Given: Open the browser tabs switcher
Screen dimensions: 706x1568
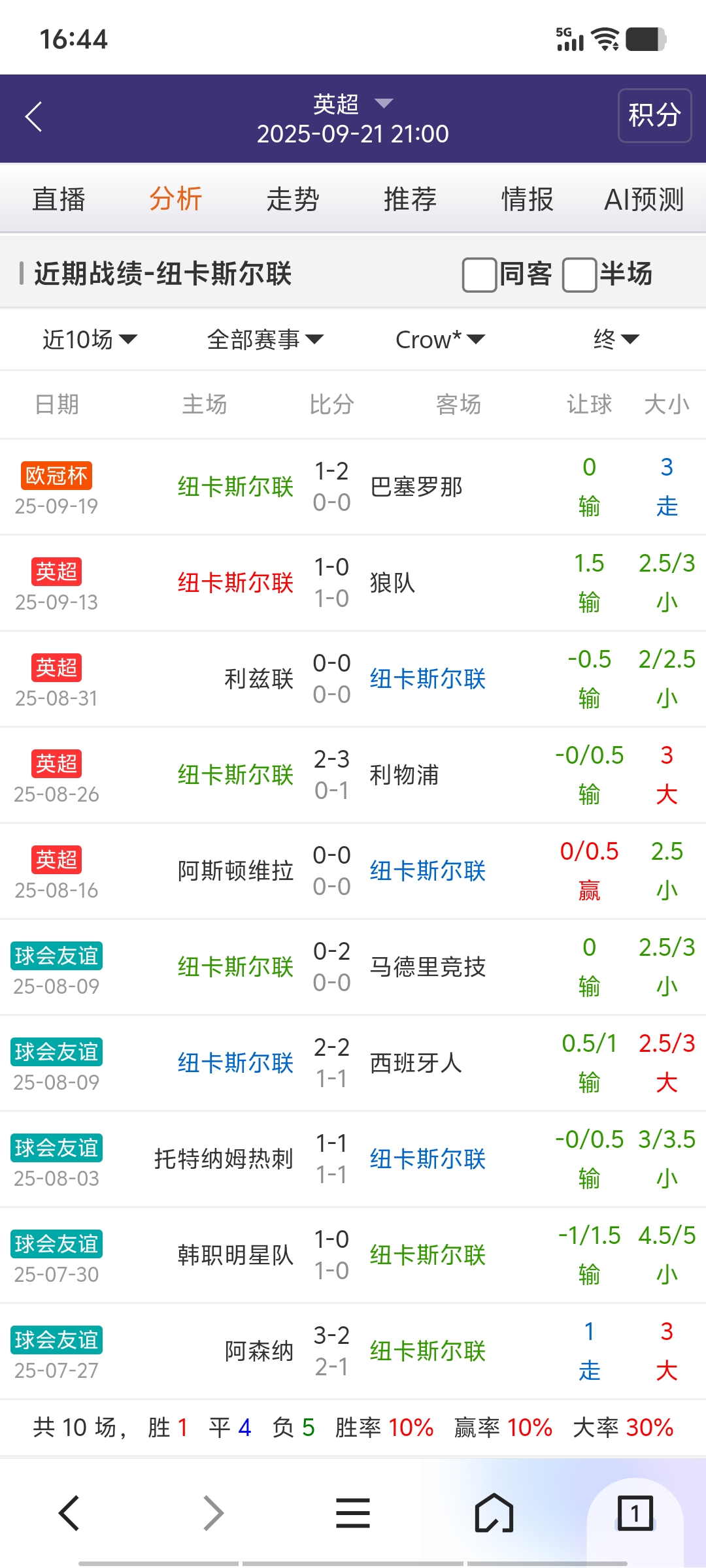Looking at the screenshot, I should (x=635, y=1513).
